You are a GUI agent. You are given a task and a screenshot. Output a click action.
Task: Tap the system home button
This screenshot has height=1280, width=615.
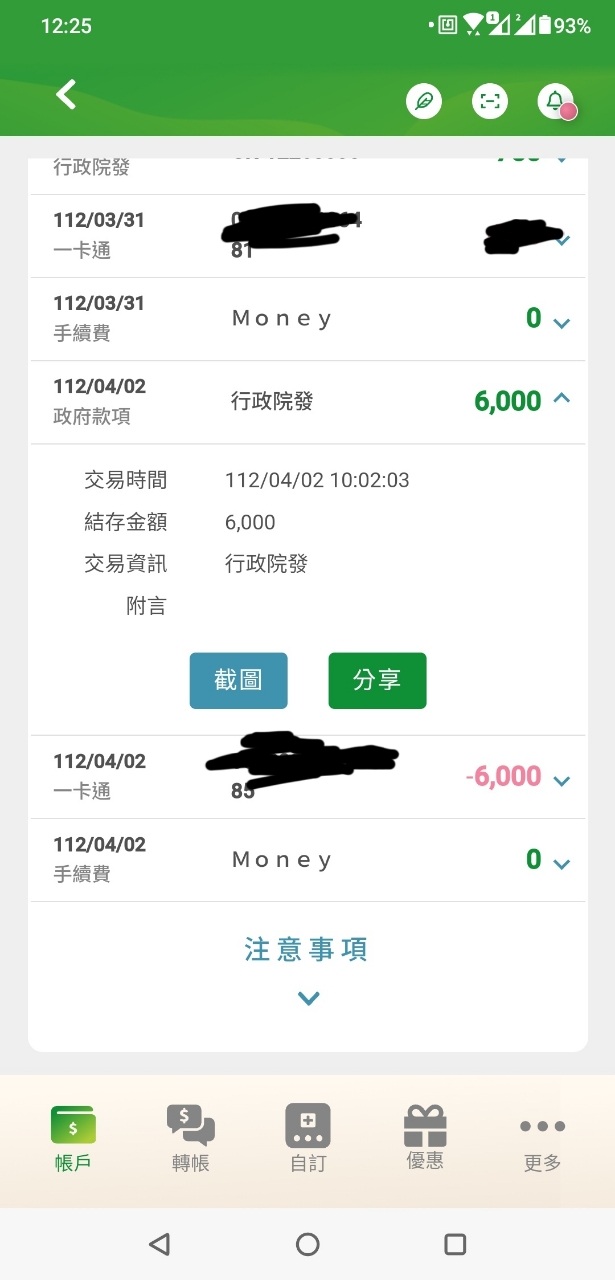coord(308,1244)
